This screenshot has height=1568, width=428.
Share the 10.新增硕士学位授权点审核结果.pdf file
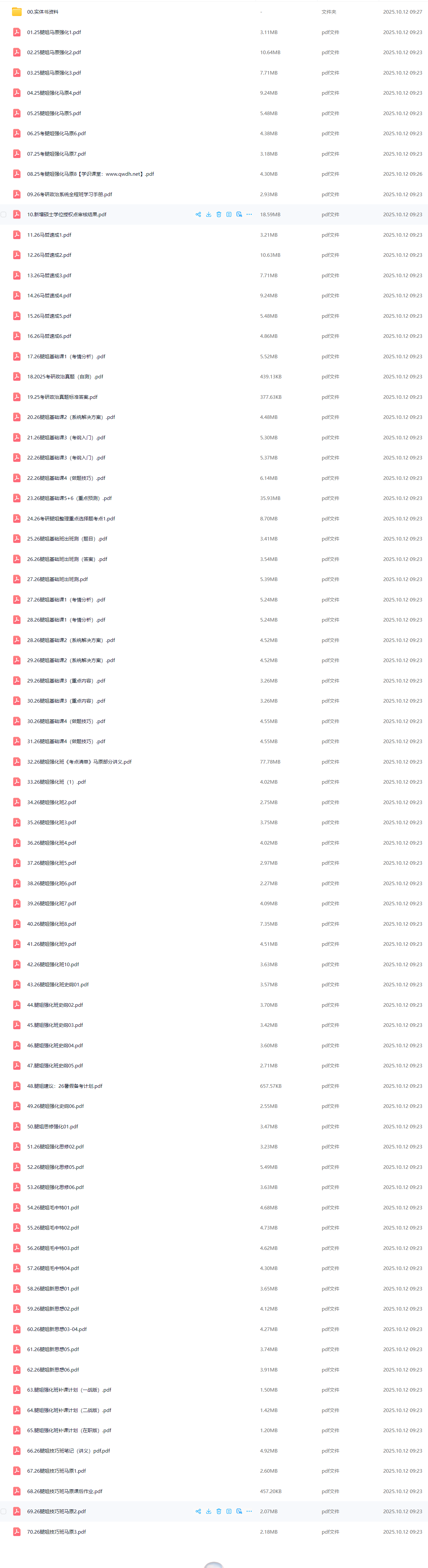pos(198,214)
